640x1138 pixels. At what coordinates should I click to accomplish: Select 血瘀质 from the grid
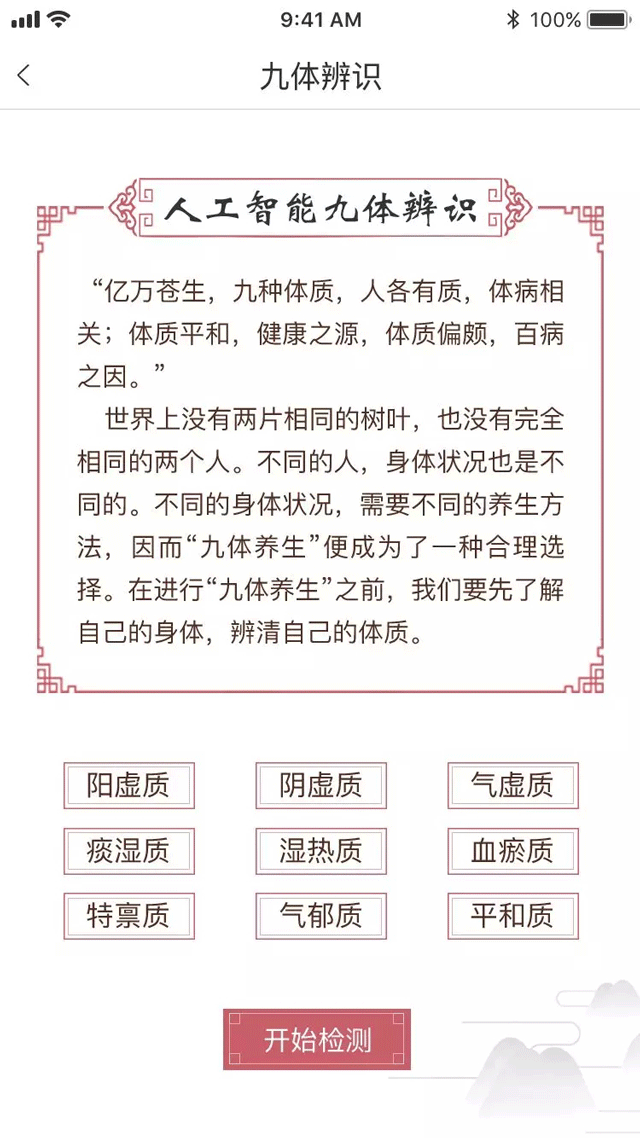coord(512,851)
